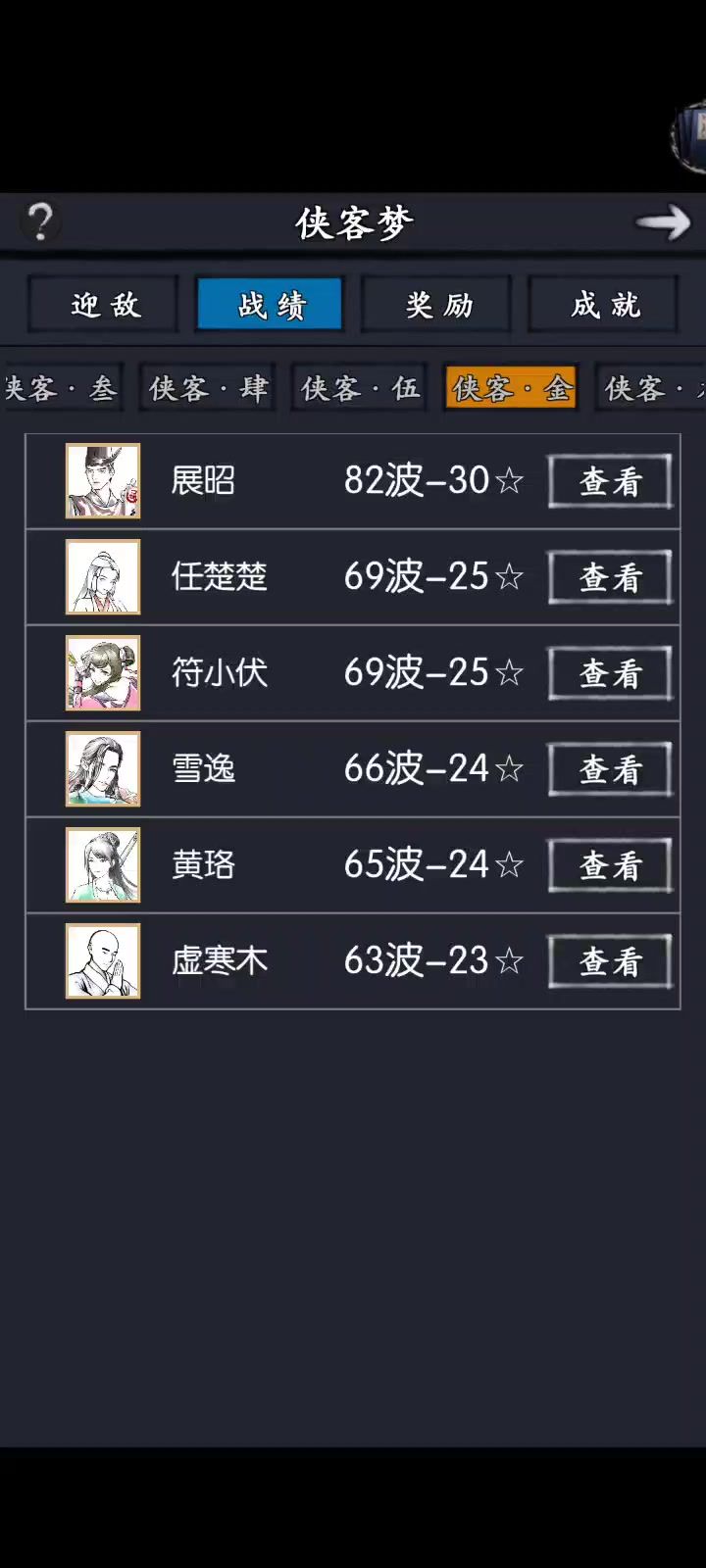This screenshot has height=1568, width=706.
Task: Tap 查看 for 展昭
Action: (610, 481)
